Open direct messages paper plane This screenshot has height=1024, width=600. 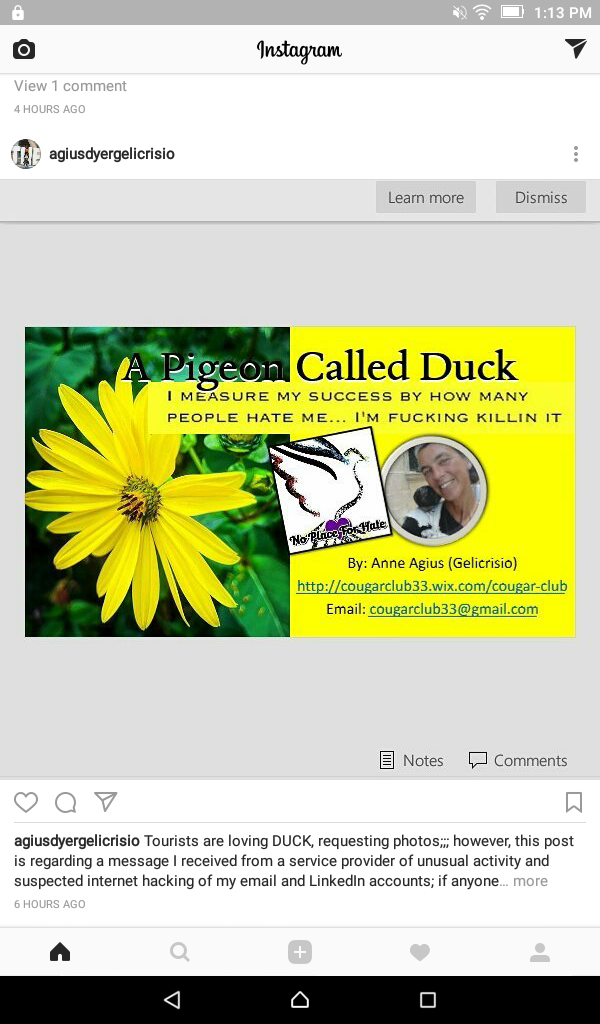(575, 49)
